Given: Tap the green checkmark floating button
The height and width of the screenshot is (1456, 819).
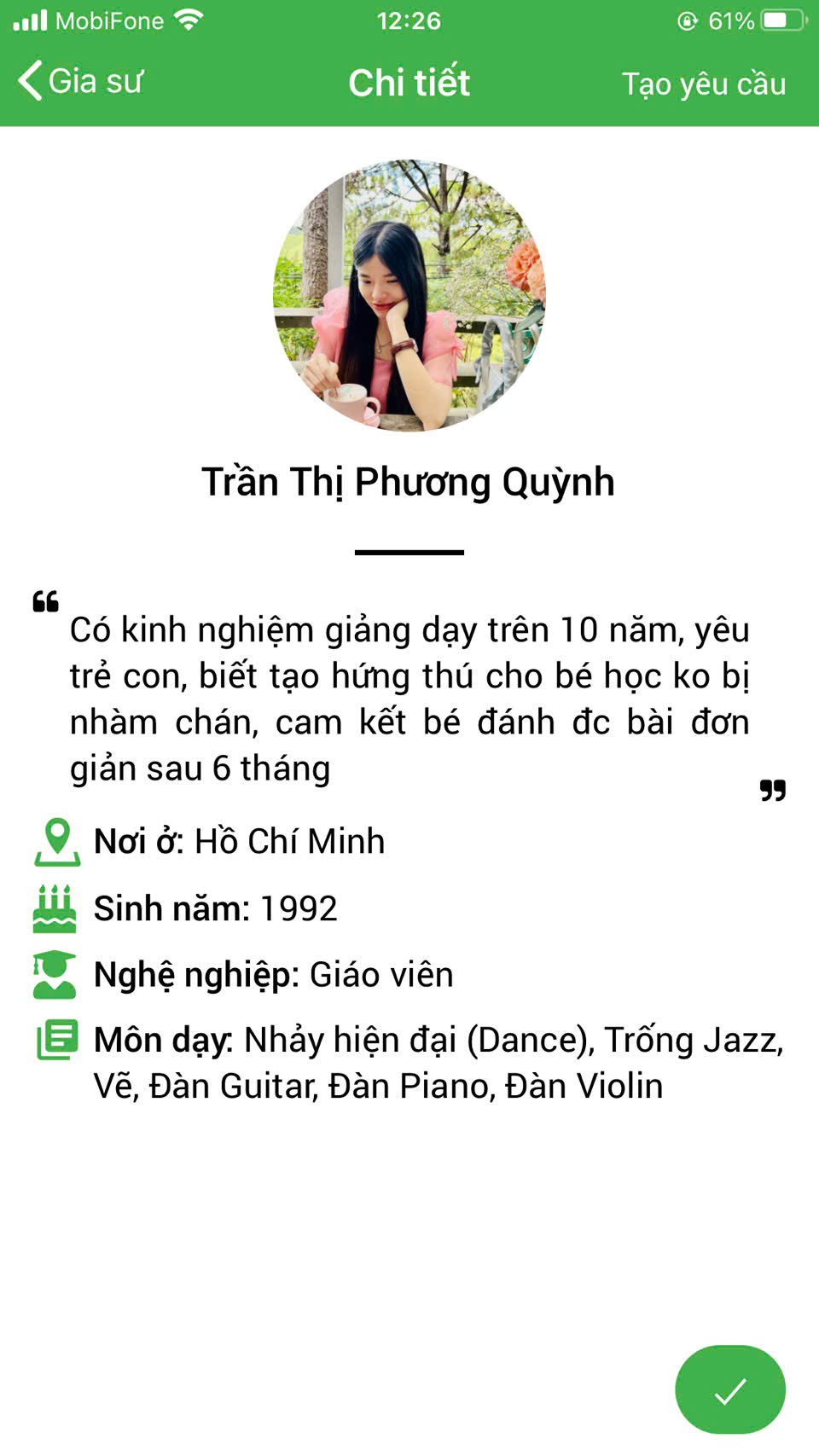Looking at the screenshot, I should click(x=729, y=1389).
